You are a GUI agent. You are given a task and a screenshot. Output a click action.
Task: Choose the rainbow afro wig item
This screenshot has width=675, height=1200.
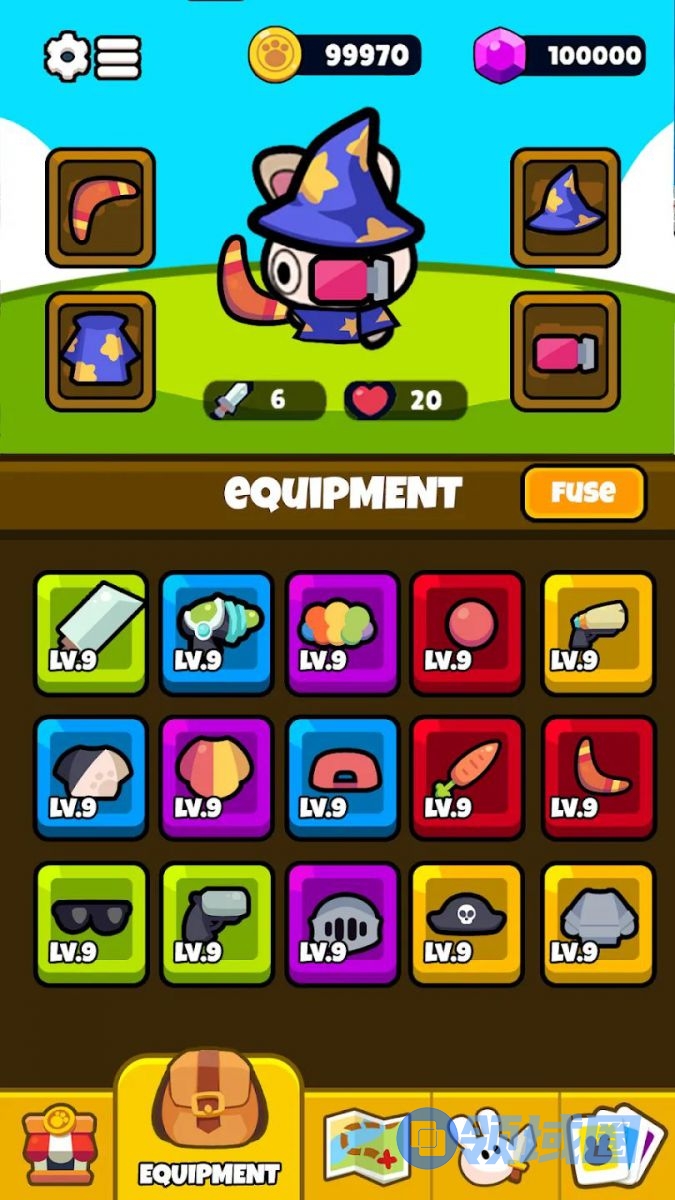click(342, 632)
